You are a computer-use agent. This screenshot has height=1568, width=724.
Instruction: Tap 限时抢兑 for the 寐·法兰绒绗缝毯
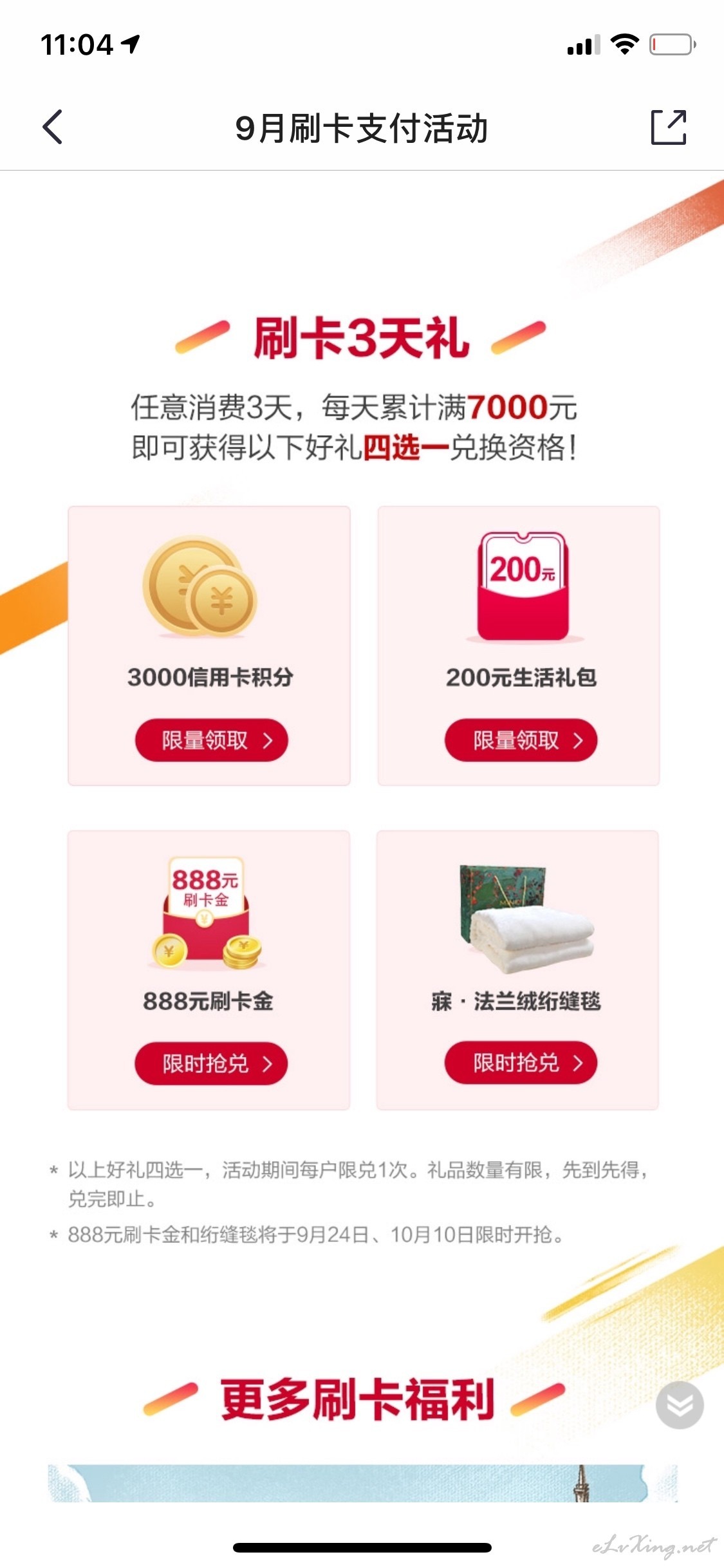pyautogui.click(x=521, y=1063)
